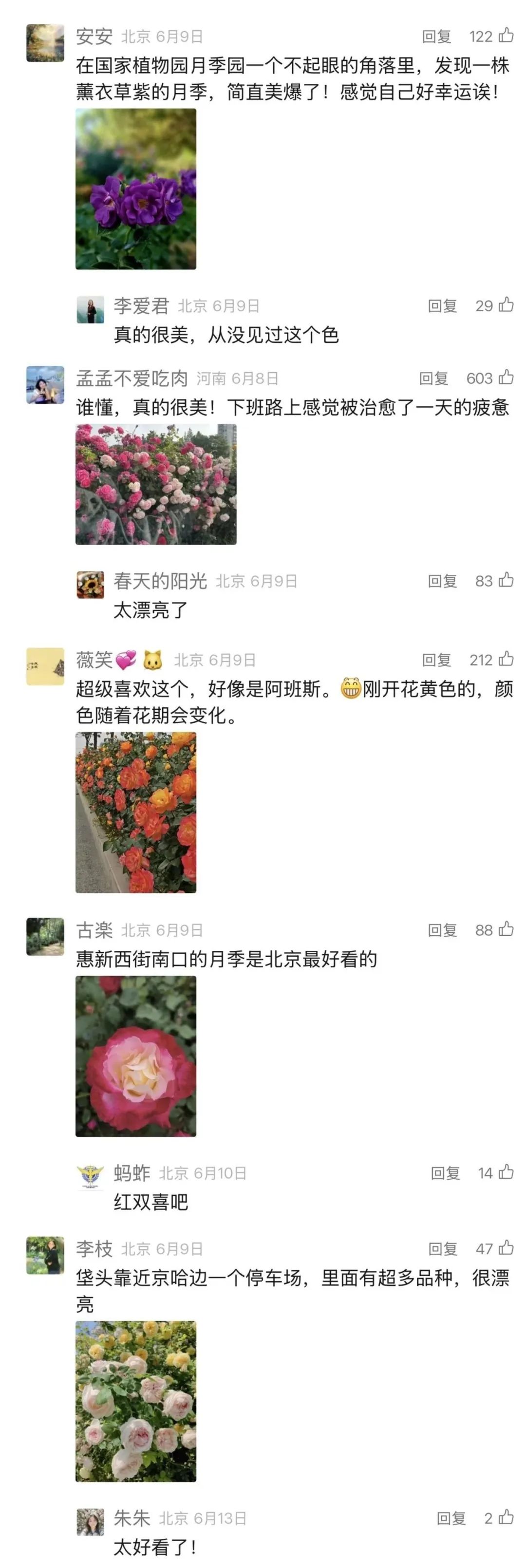This screenshot has width=526, height=1568.
Task: Reply to 安安's comment
Action: [436, 37]
